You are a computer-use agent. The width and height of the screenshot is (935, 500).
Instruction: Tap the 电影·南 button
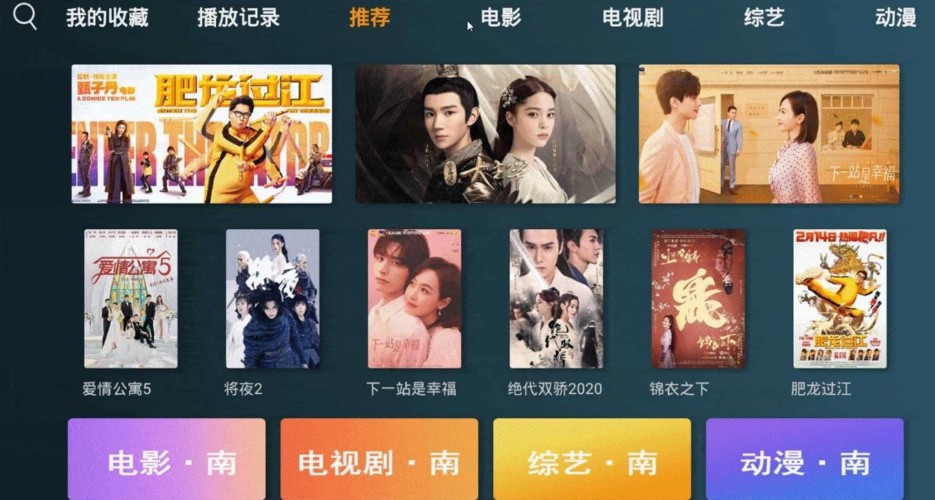pos(167,461)
